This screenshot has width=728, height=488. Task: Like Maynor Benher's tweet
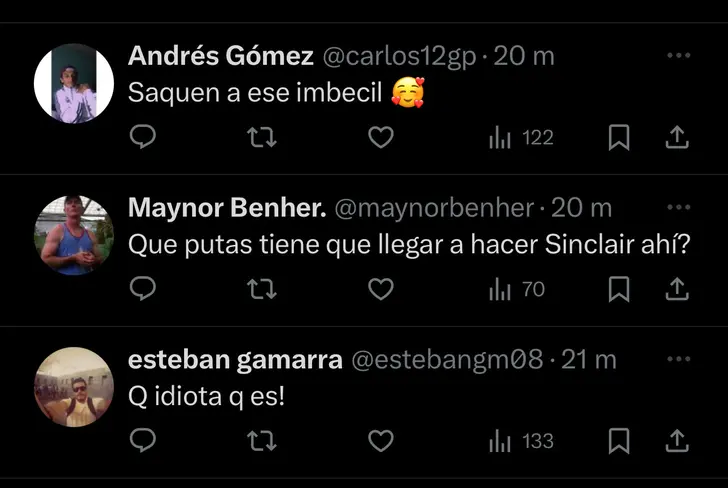[381, 289]
